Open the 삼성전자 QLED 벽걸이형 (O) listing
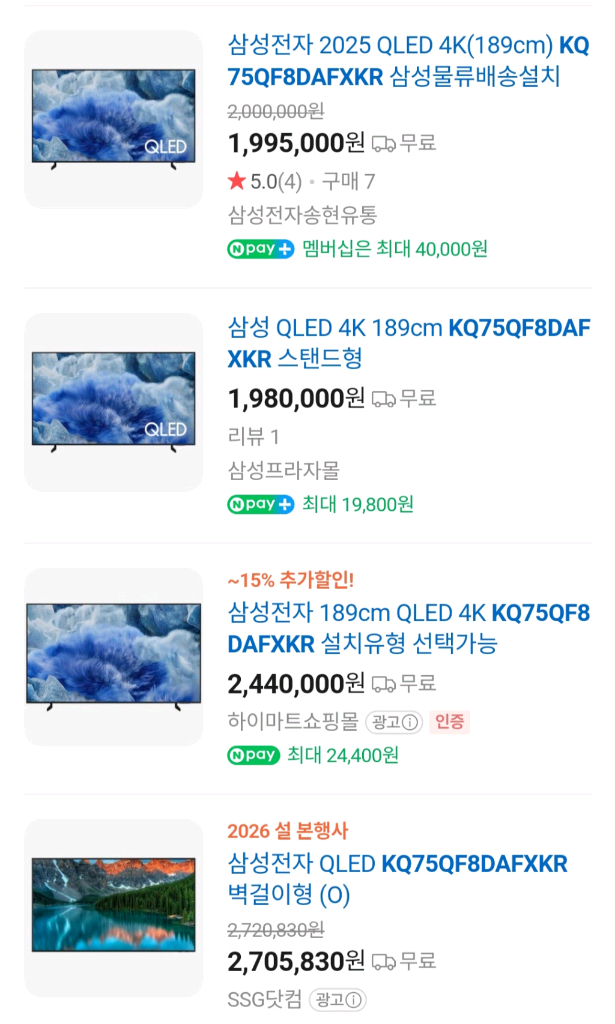615x1024 pixels. [397, 878]
